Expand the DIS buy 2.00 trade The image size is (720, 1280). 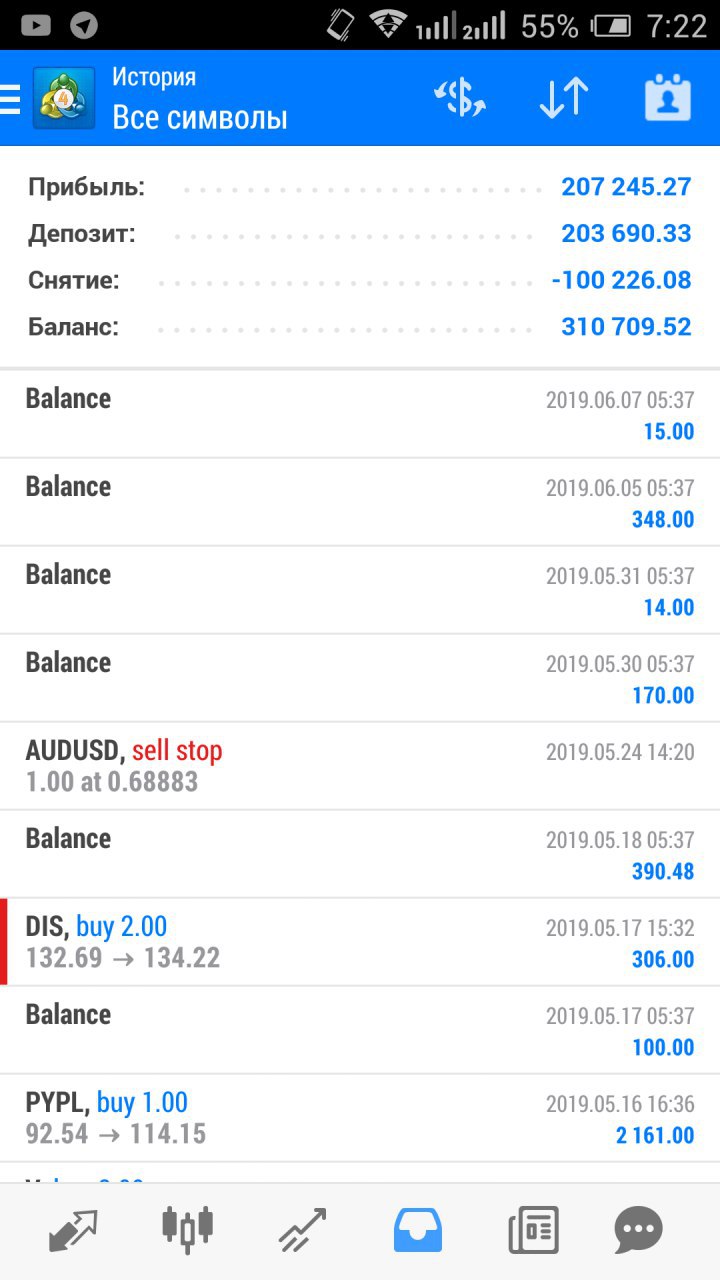click(360, 942)
